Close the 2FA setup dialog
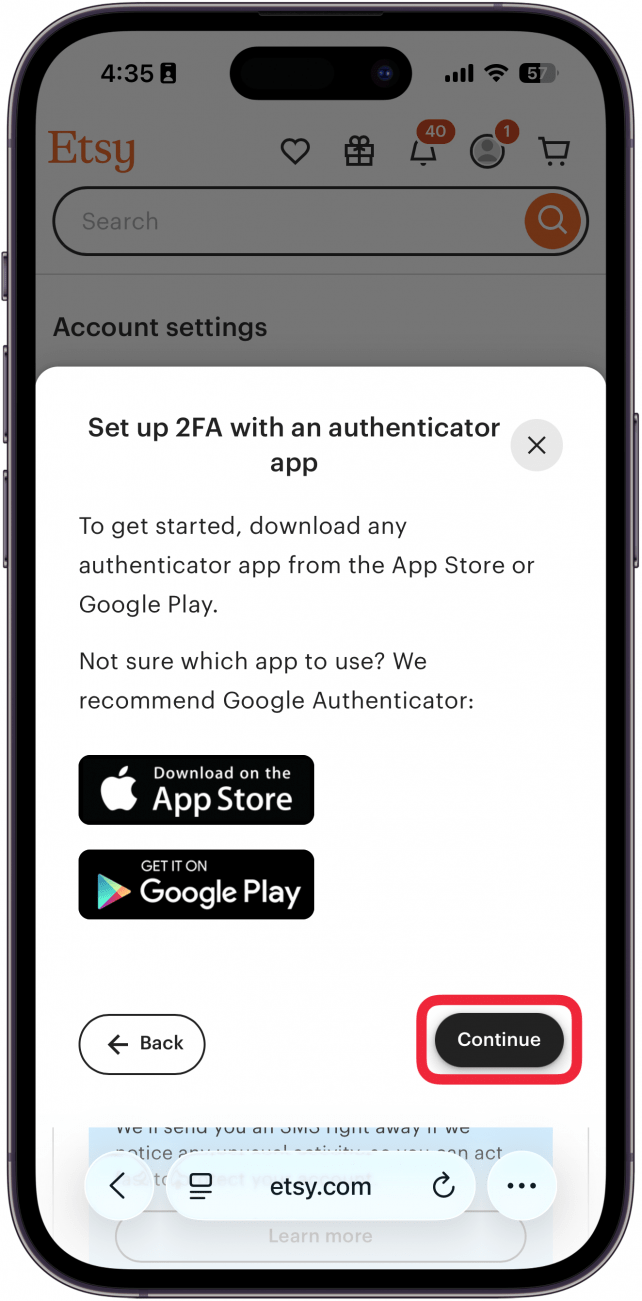The image size is (642, 1301). [537, 445]
